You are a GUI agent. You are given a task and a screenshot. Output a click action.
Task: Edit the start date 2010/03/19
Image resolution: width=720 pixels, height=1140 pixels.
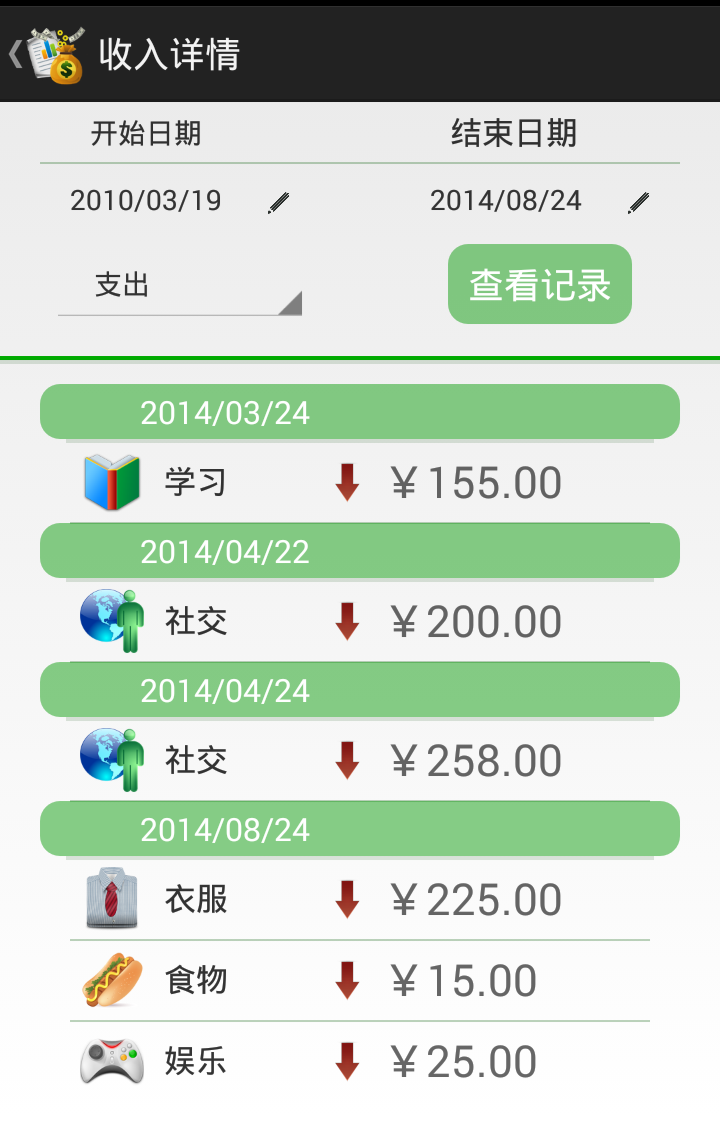[278, 203]
